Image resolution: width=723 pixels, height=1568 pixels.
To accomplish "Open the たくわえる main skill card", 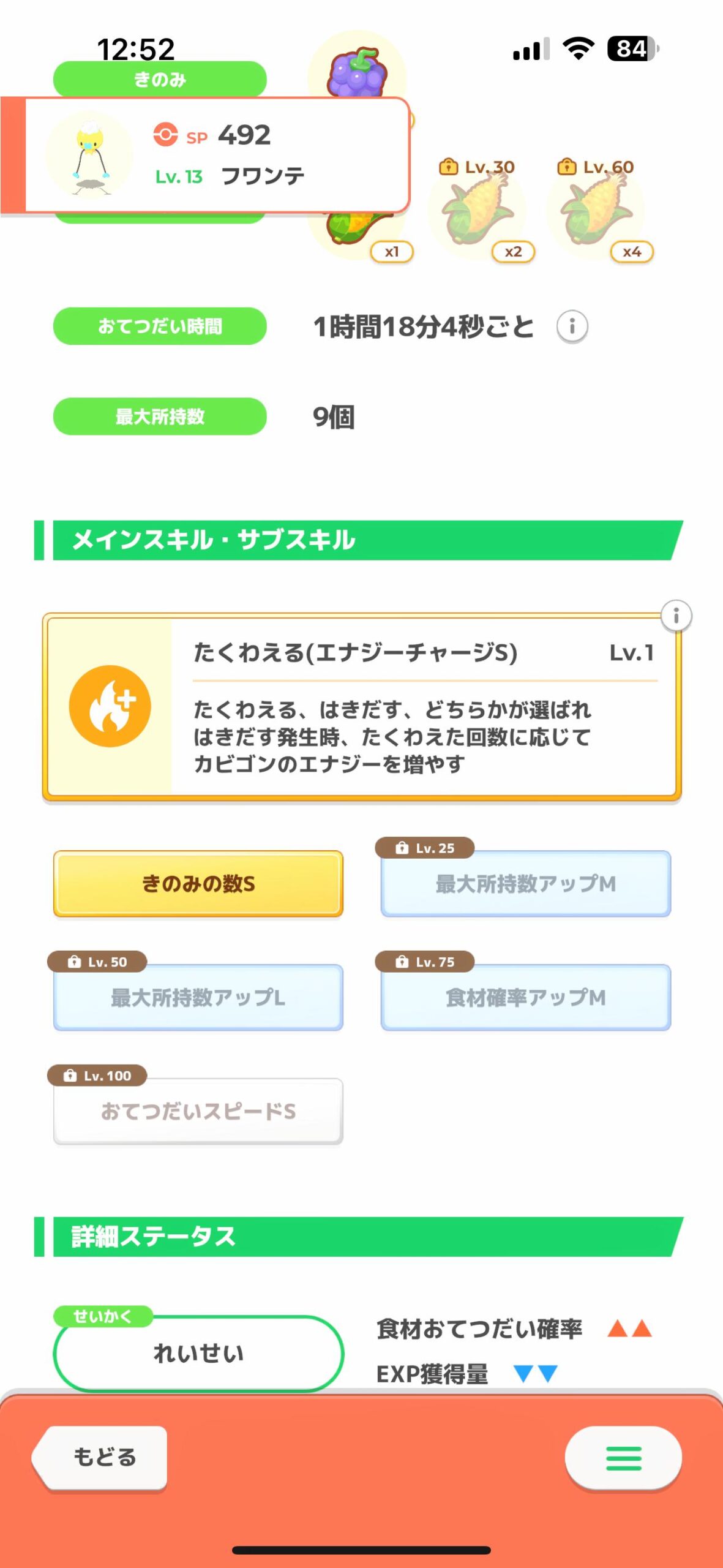I will pos(362,707).
